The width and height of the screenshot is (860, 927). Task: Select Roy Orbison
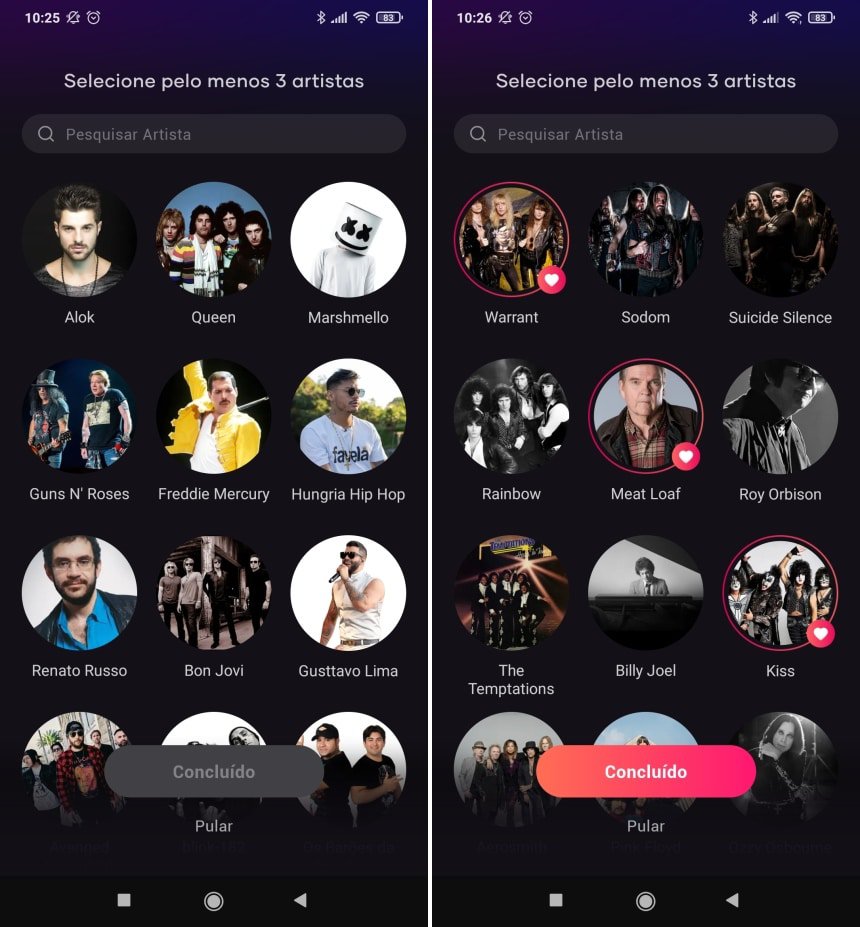(x=780, y=416)
